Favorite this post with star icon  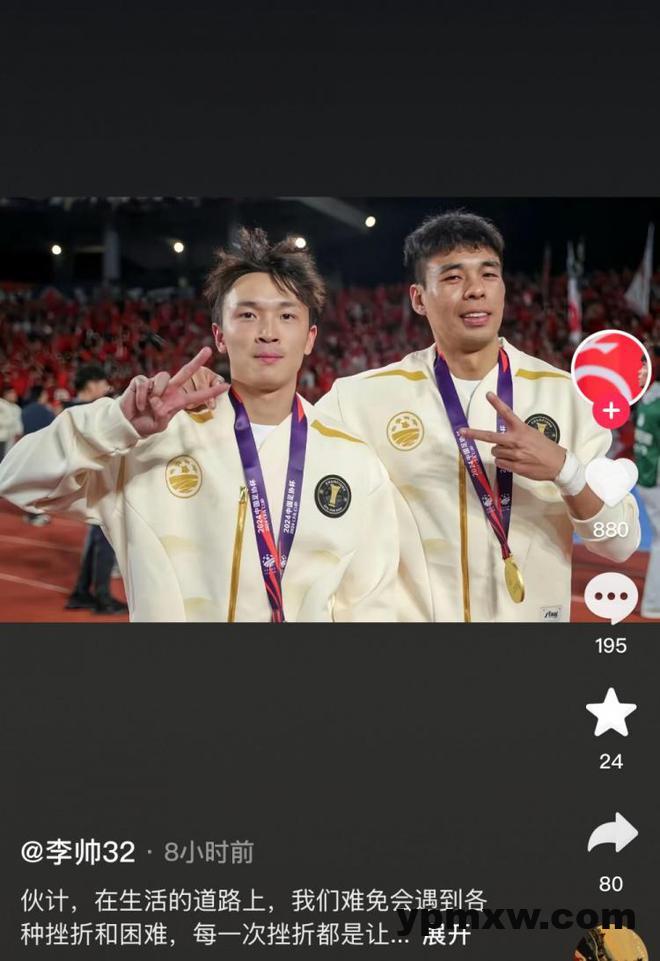click(x=611, y=713)
